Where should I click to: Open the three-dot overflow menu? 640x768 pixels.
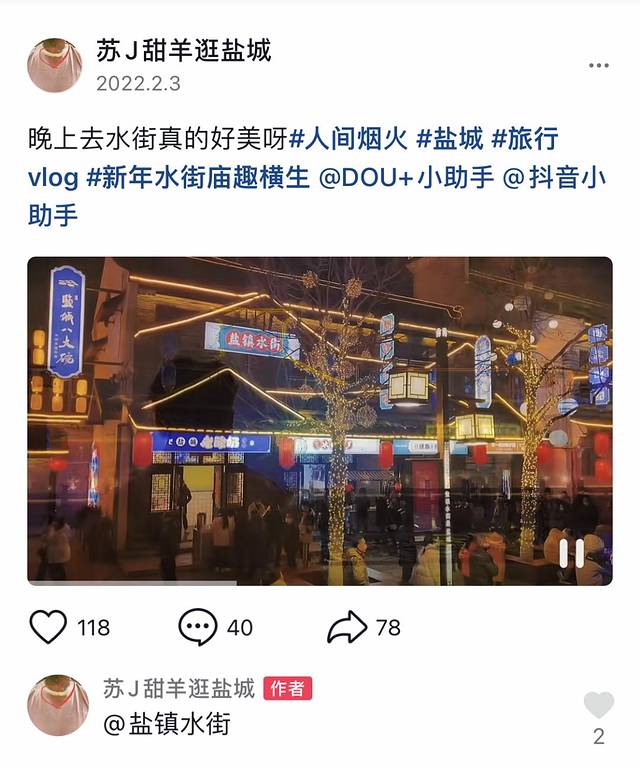[598, 66]
